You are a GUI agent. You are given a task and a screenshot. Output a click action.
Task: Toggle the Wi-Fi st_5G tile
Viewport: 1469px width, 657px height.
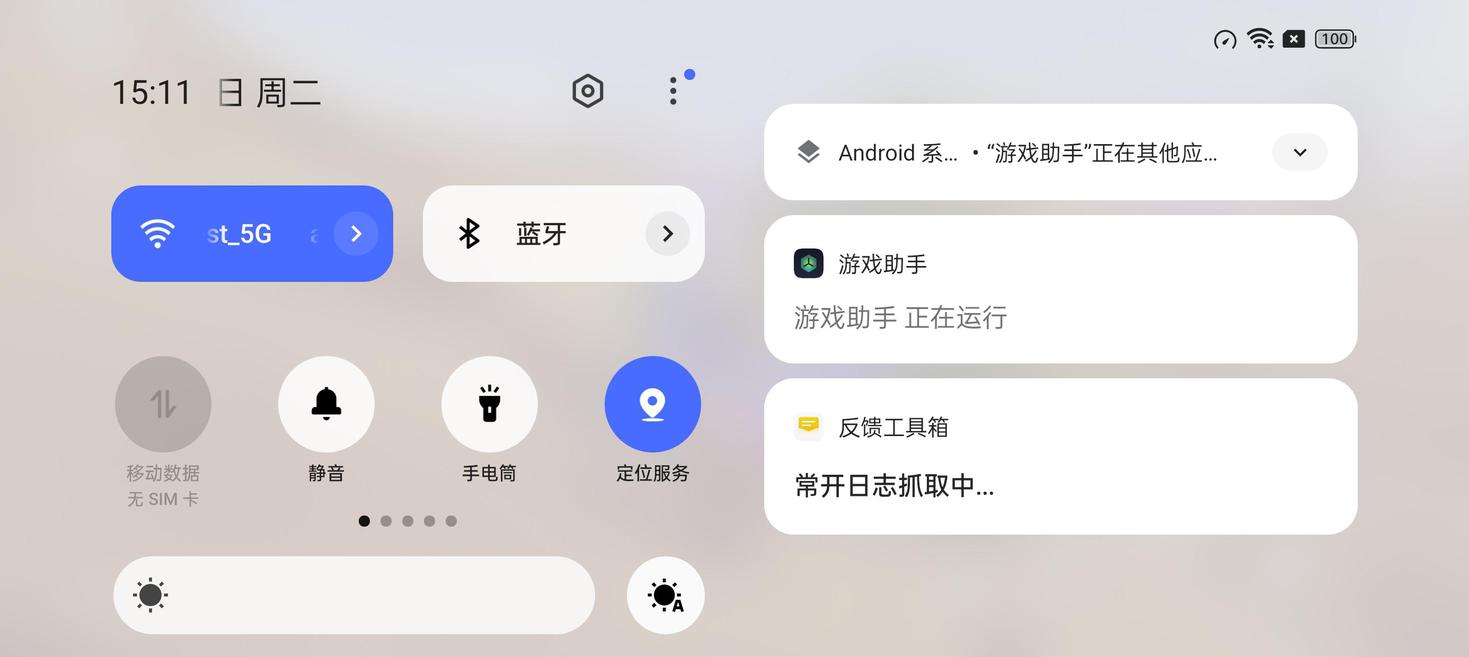click(220, 234)
